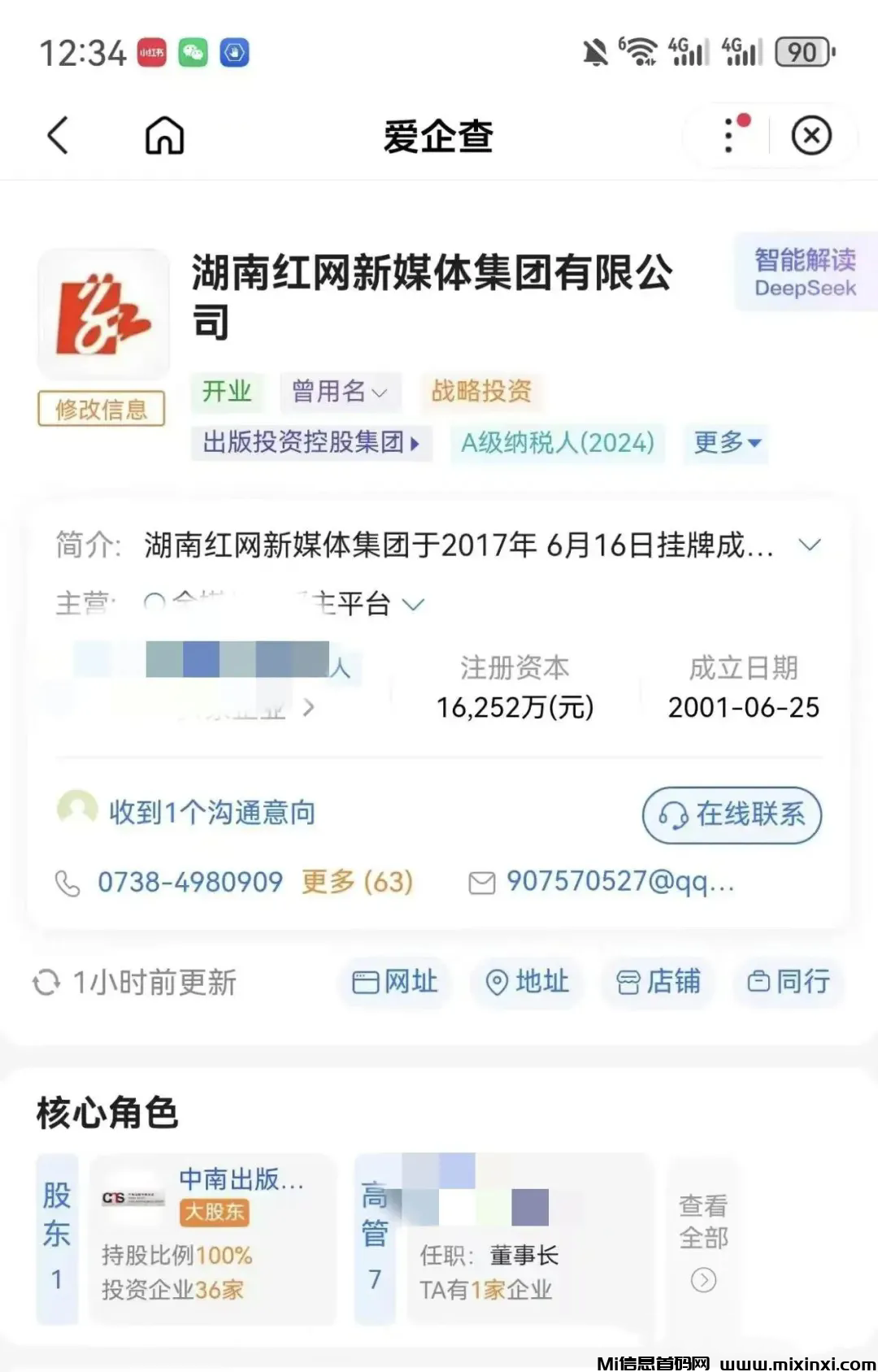The height and width of the screenshot is (1372, 878).
Task: Tap the home icon in the top bar
Action: pyautogui.click(x=165, y=137)
